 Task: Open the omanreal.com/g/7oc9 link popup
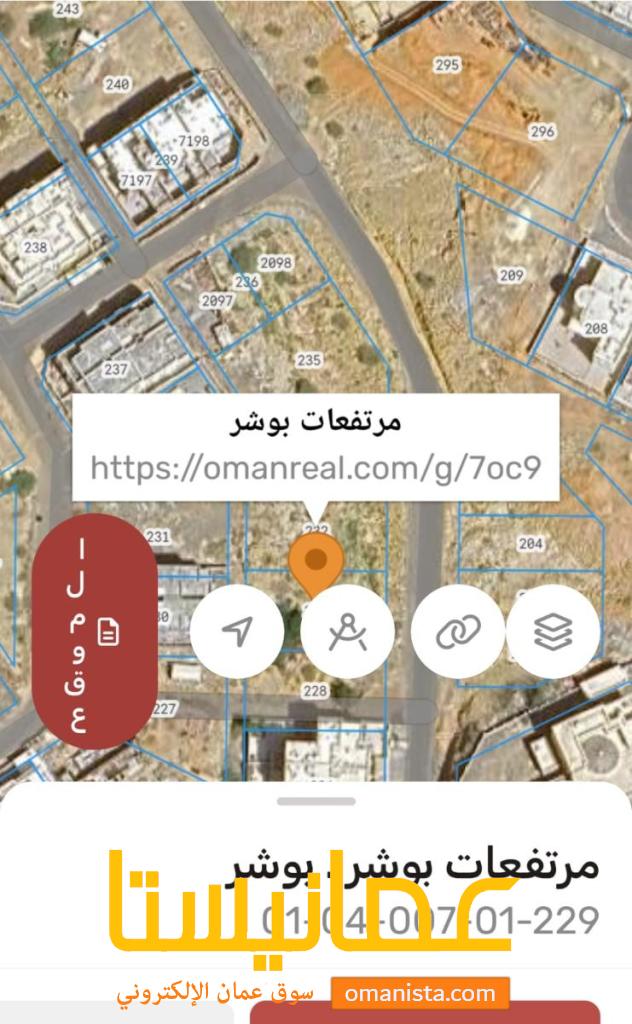coord(315,467)
